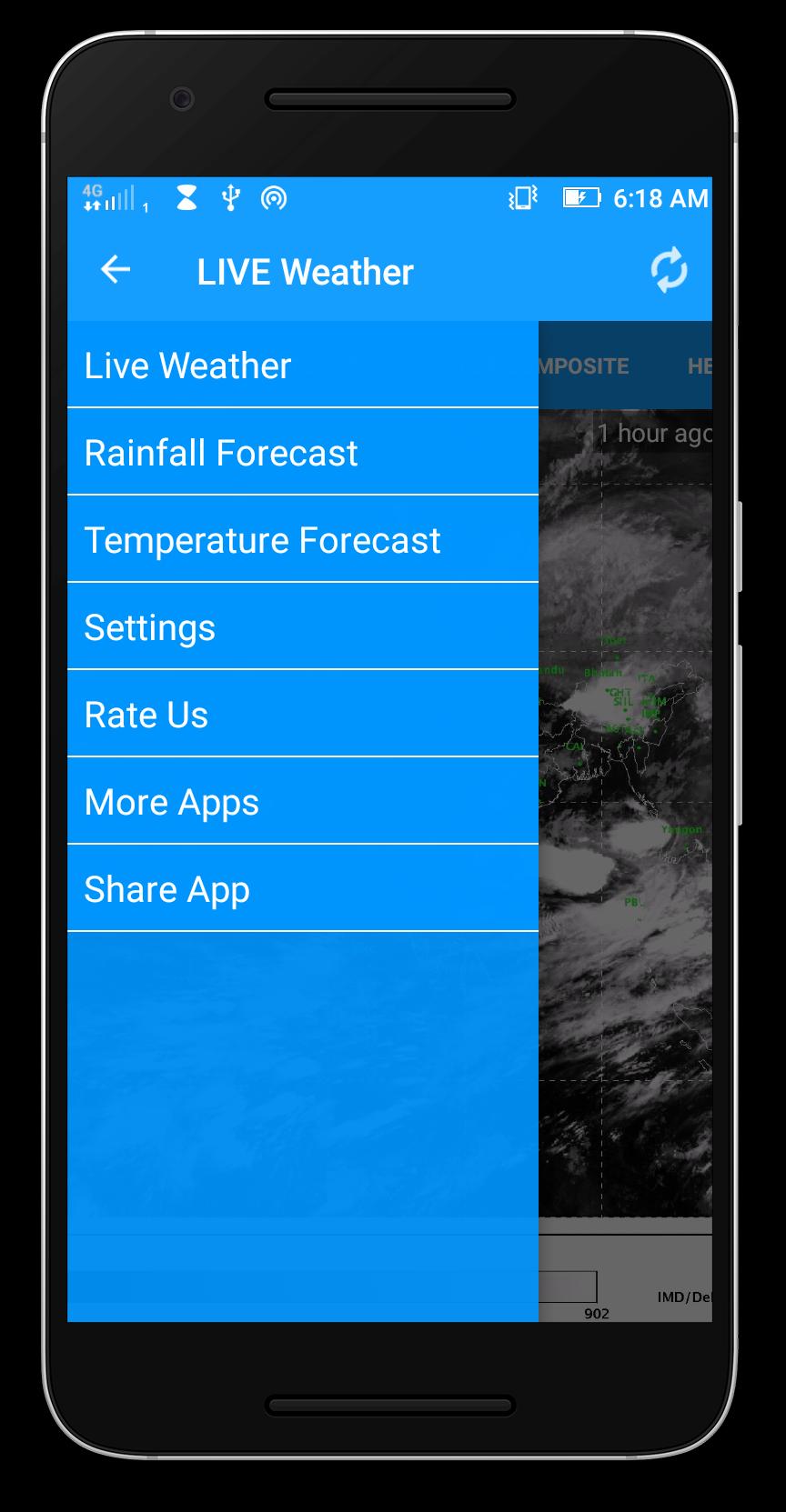Switch to the COMPOSITE tab

tap(585, 365)
